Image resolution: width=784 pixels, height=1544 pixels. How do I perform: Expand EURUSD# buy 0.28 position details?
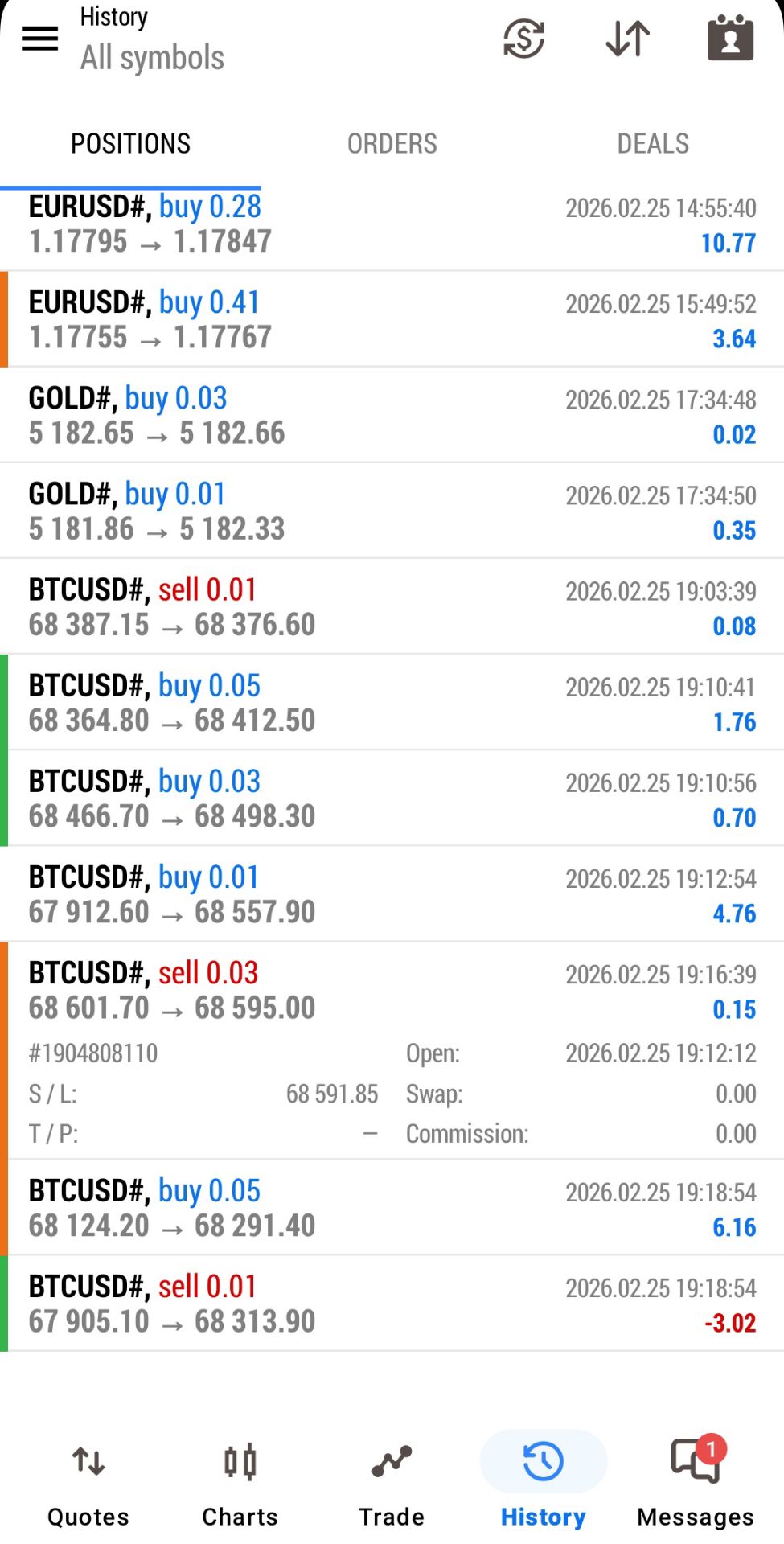[392, 224]
